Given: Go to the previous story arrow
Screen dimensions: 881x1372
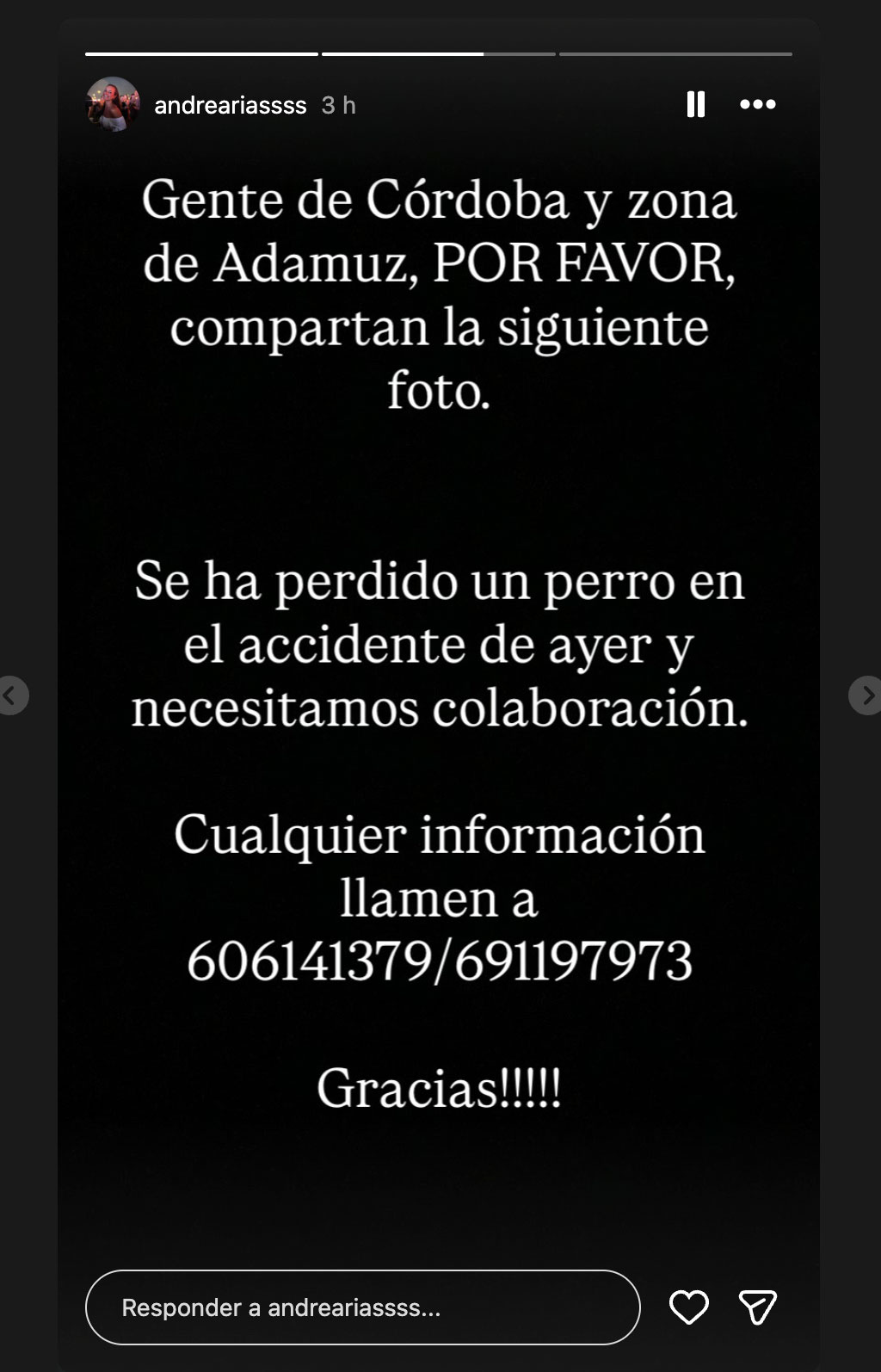Looking at the screenshot, I should click(12, 695).
